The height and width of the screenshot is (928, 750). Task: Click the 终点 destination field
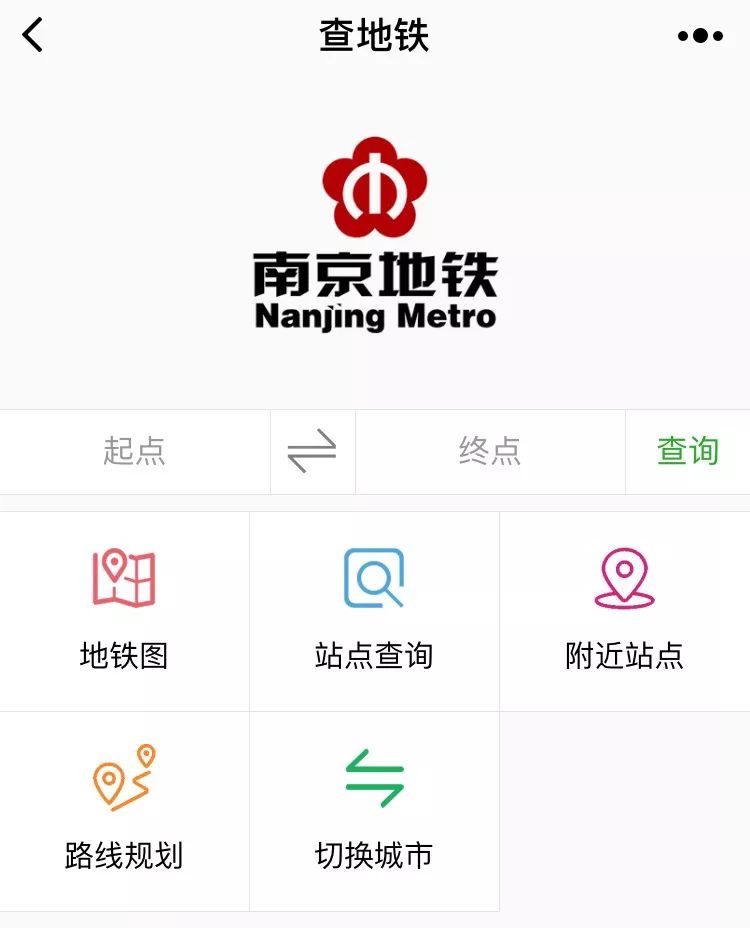(490, 451)
